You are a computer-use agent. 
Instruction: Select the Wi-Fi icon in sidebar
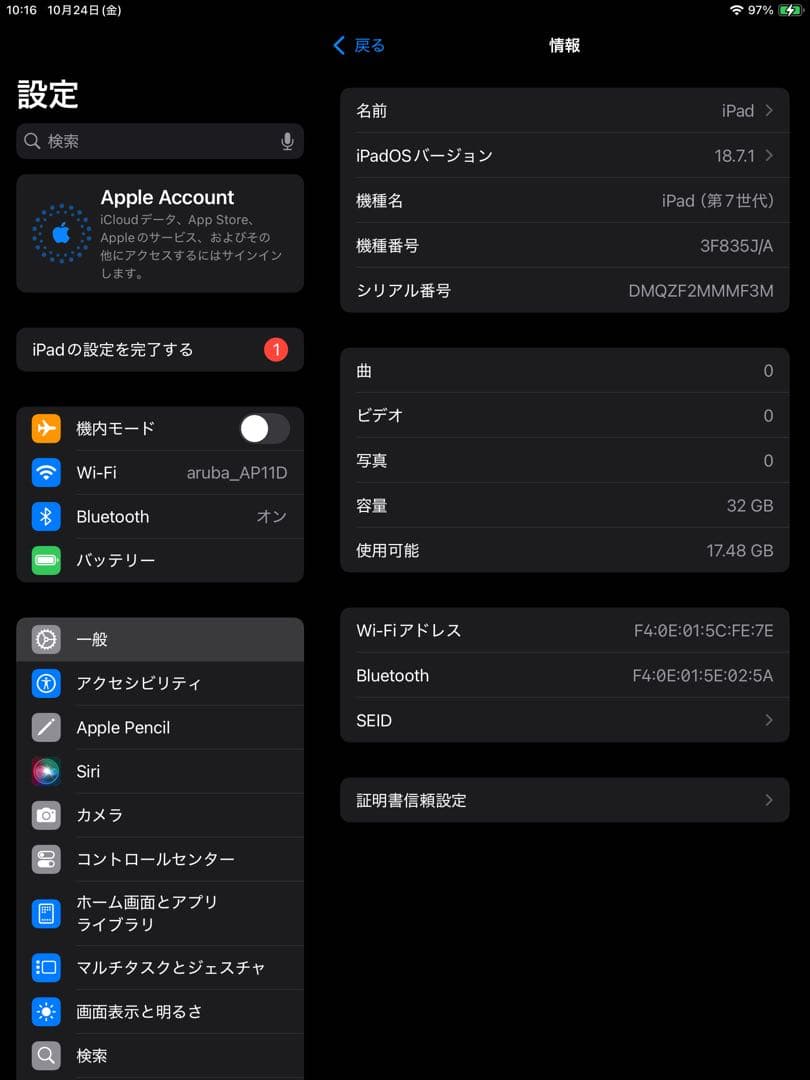[45, 472]
